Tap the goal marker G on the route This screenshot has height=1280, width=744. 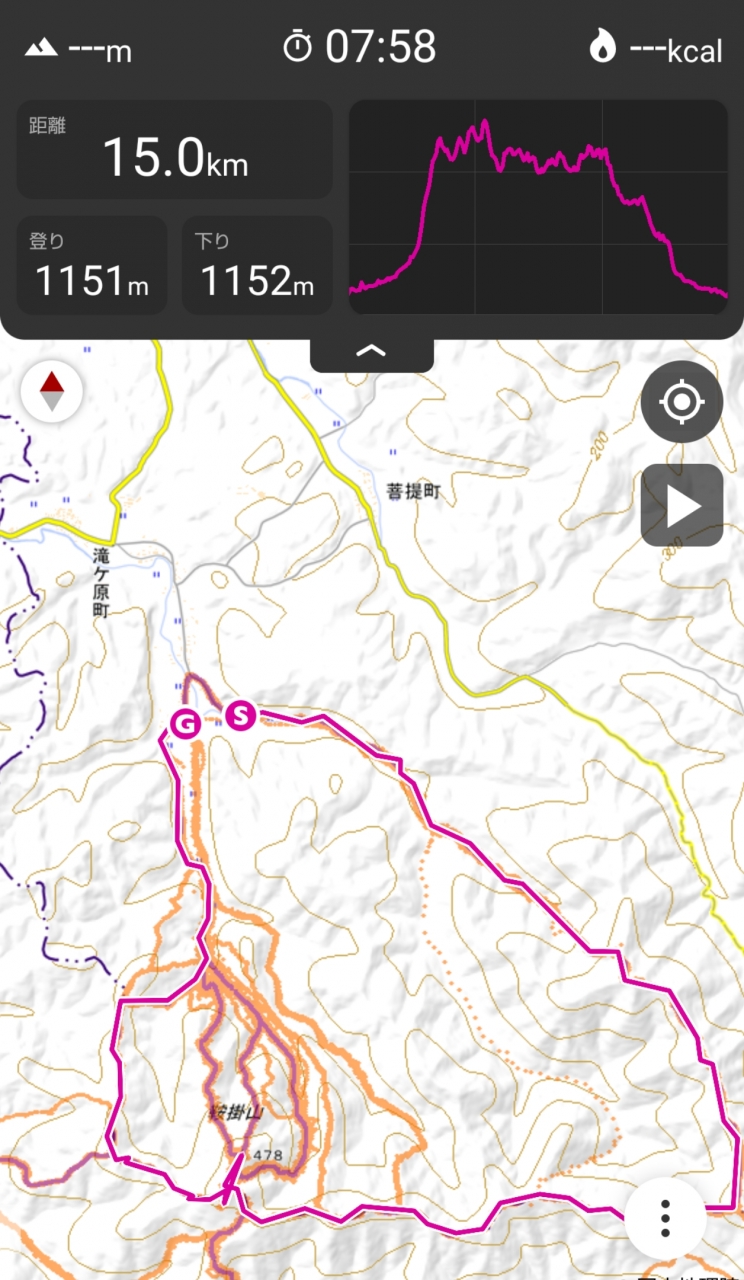click(185, 722)
